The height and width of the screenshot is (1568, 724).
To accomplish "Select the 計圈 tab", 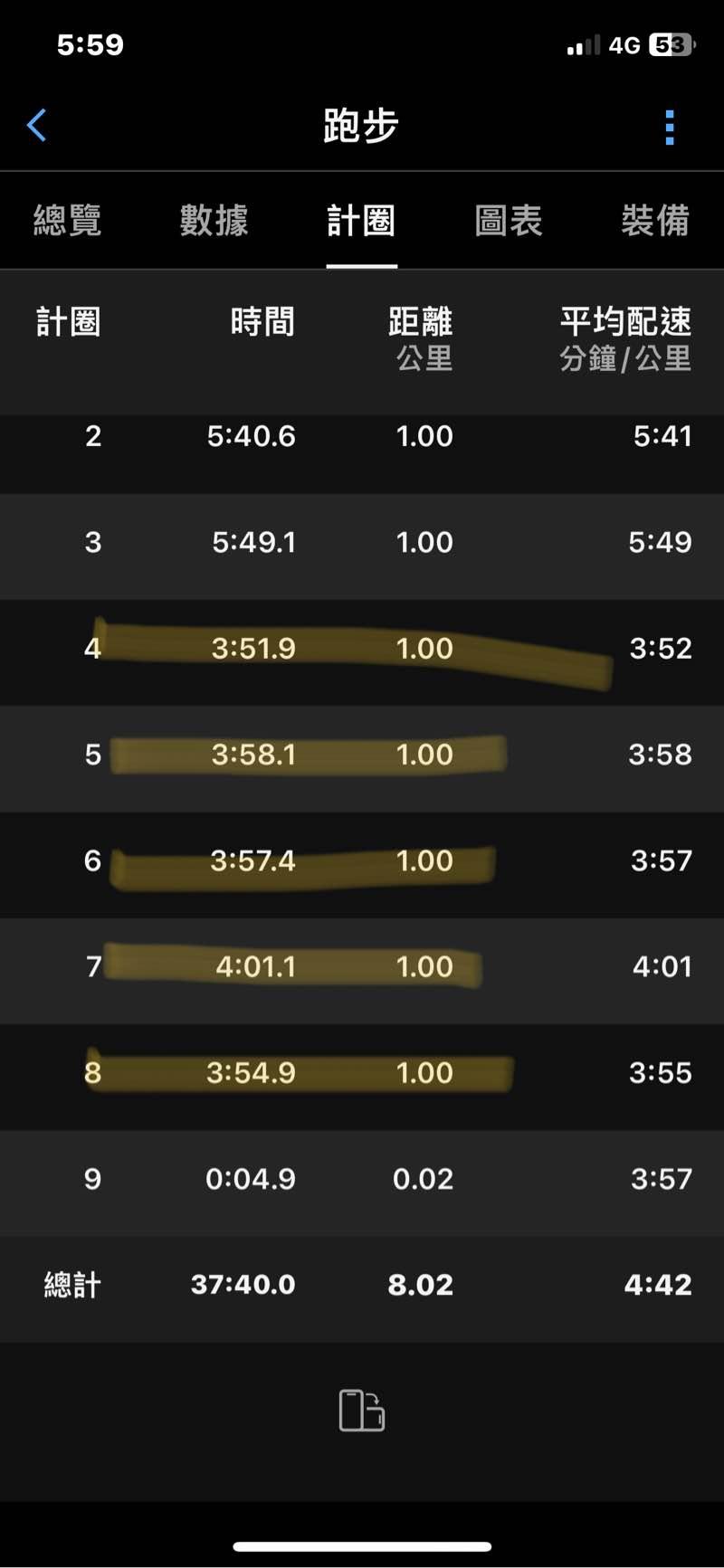I will pyautogui.click(x=361, y=220).
